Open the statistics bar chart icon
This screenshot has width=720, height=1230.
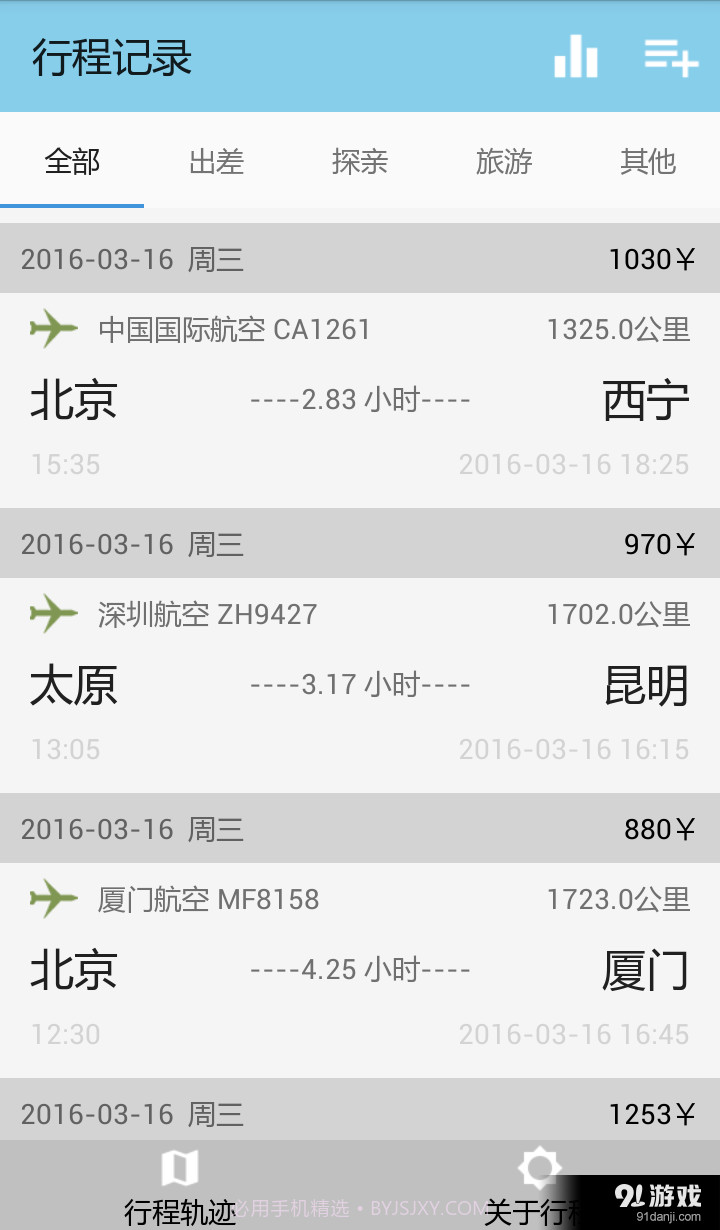click(576, 57)
